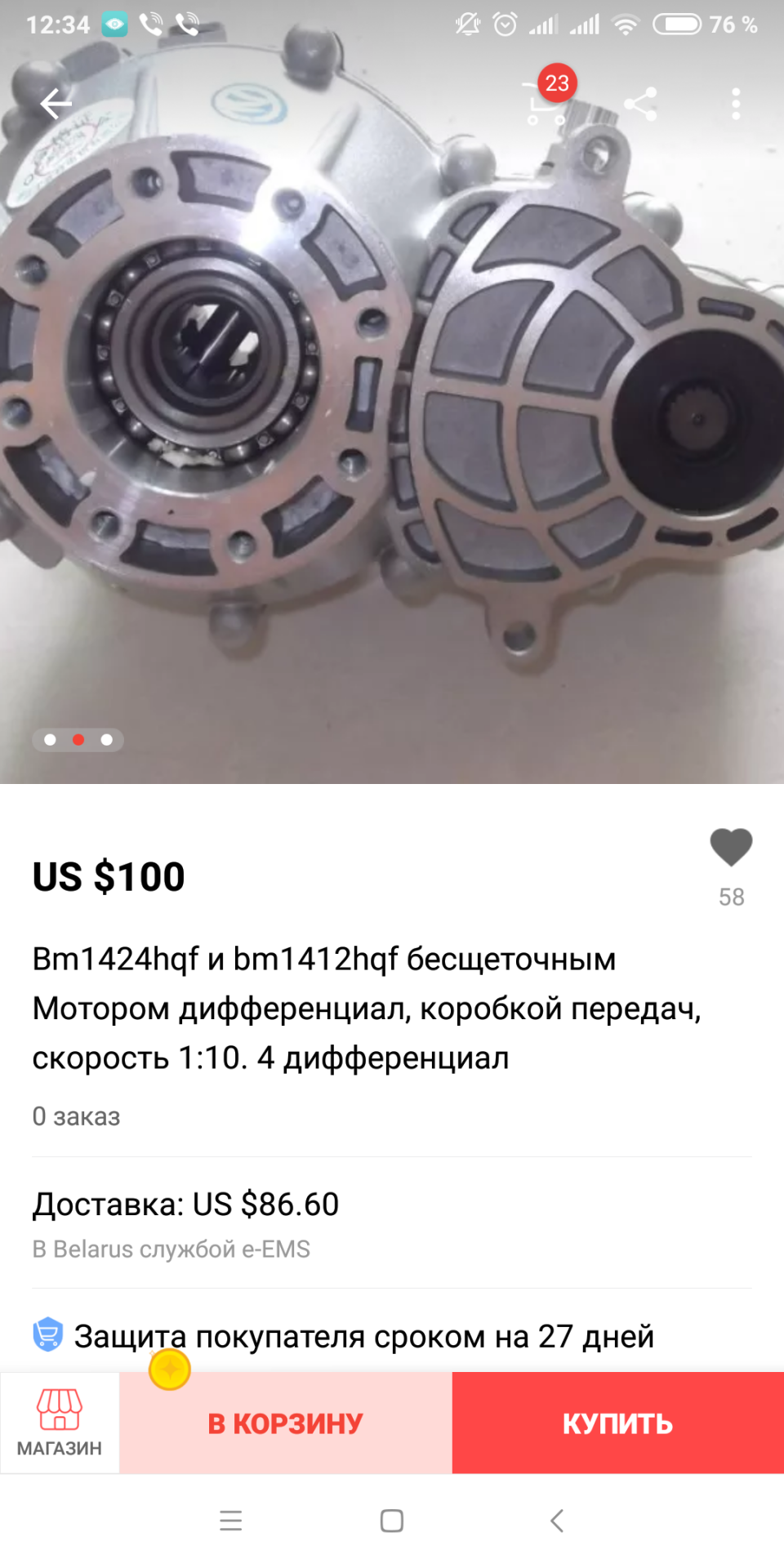The width and height of the screenshot is (784, 1568).
Task: Open the three-dot overflow menu
Action: [736, 104]
